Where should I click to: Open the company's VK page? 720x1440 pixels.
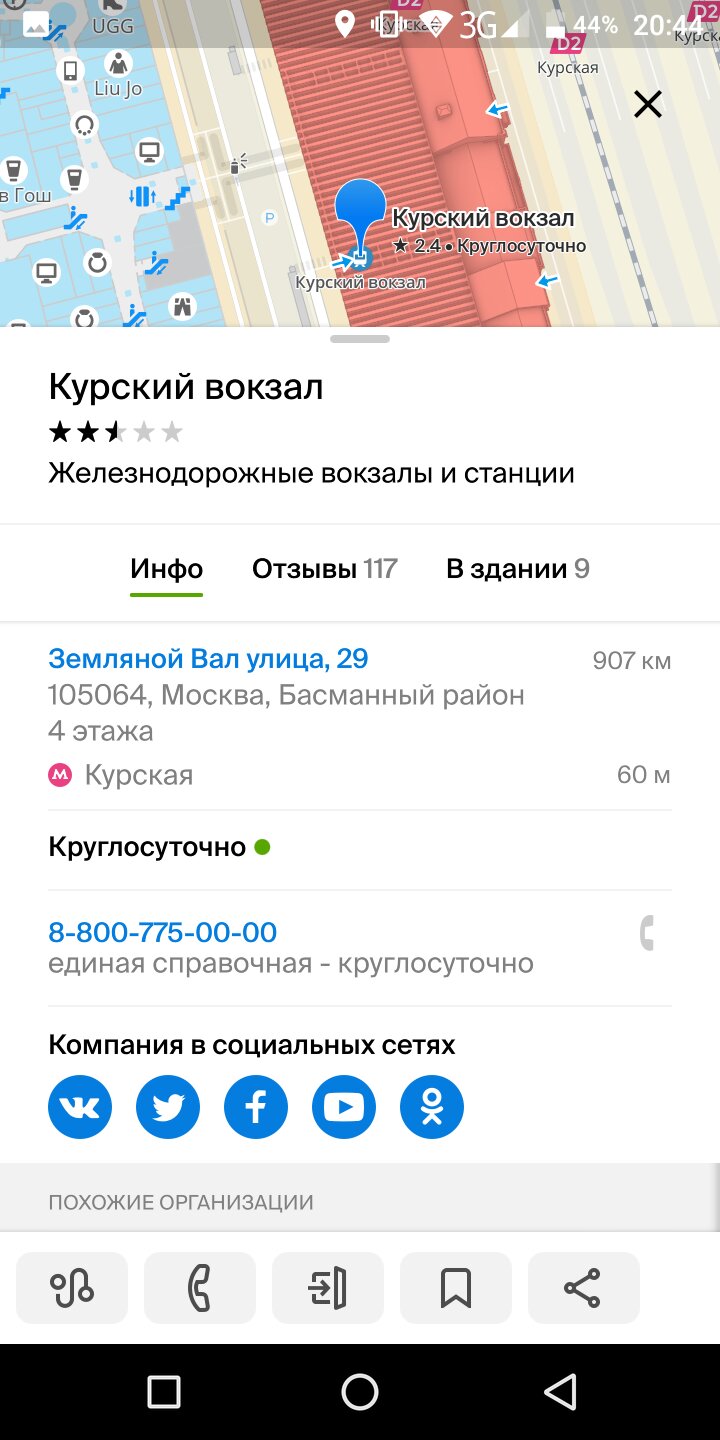[x=80, y=1107]
